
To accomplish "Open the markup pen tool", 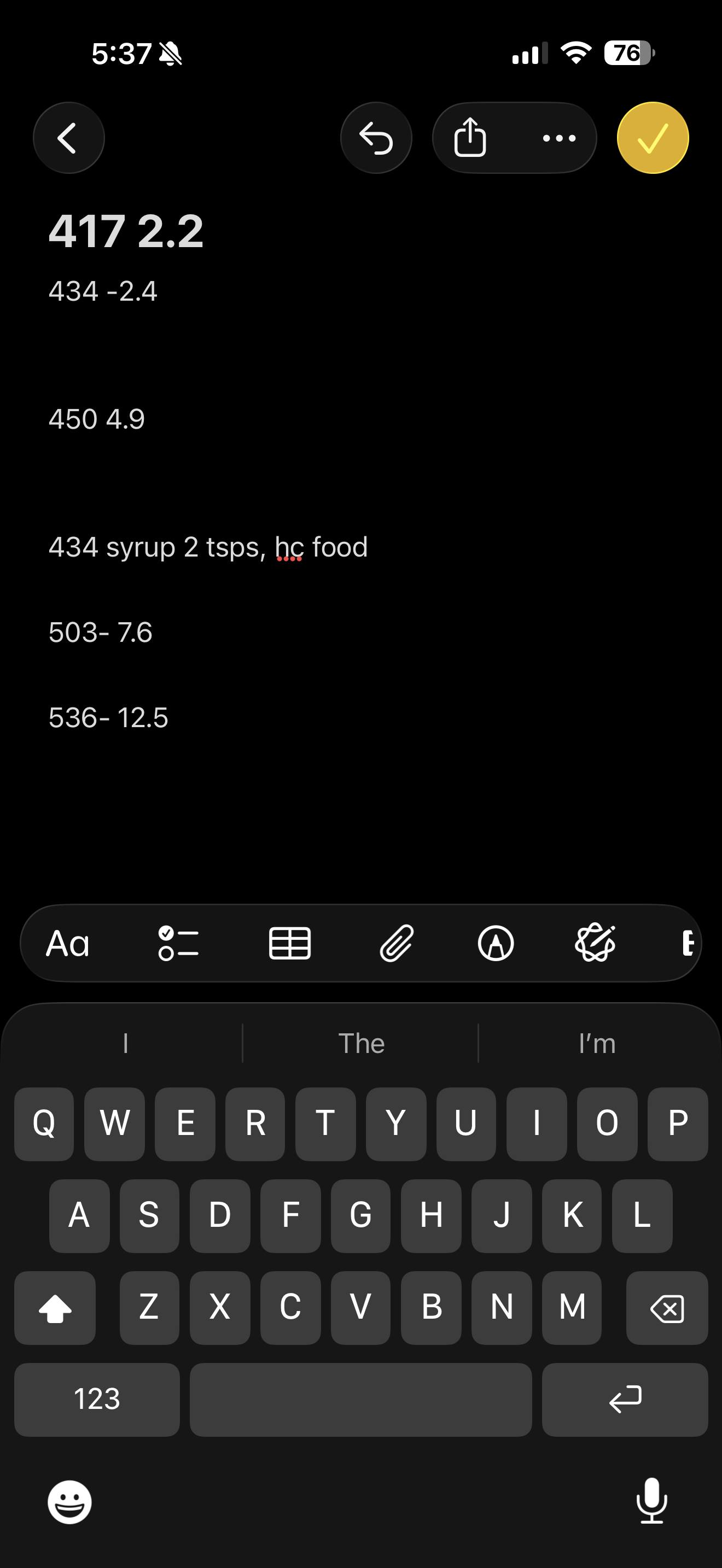I will click(x=496, y=944).
